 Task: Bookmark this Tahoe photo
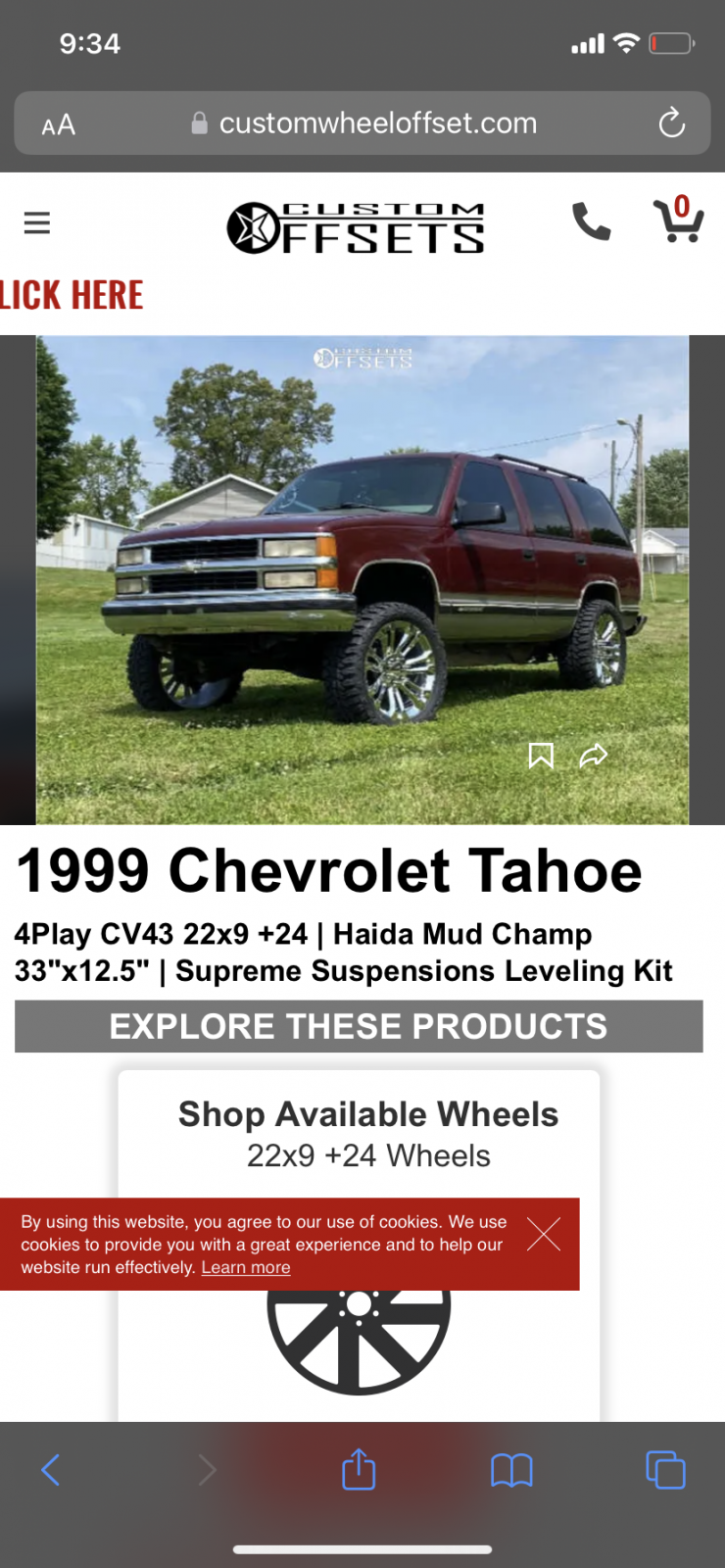click(x=541, y=756)
